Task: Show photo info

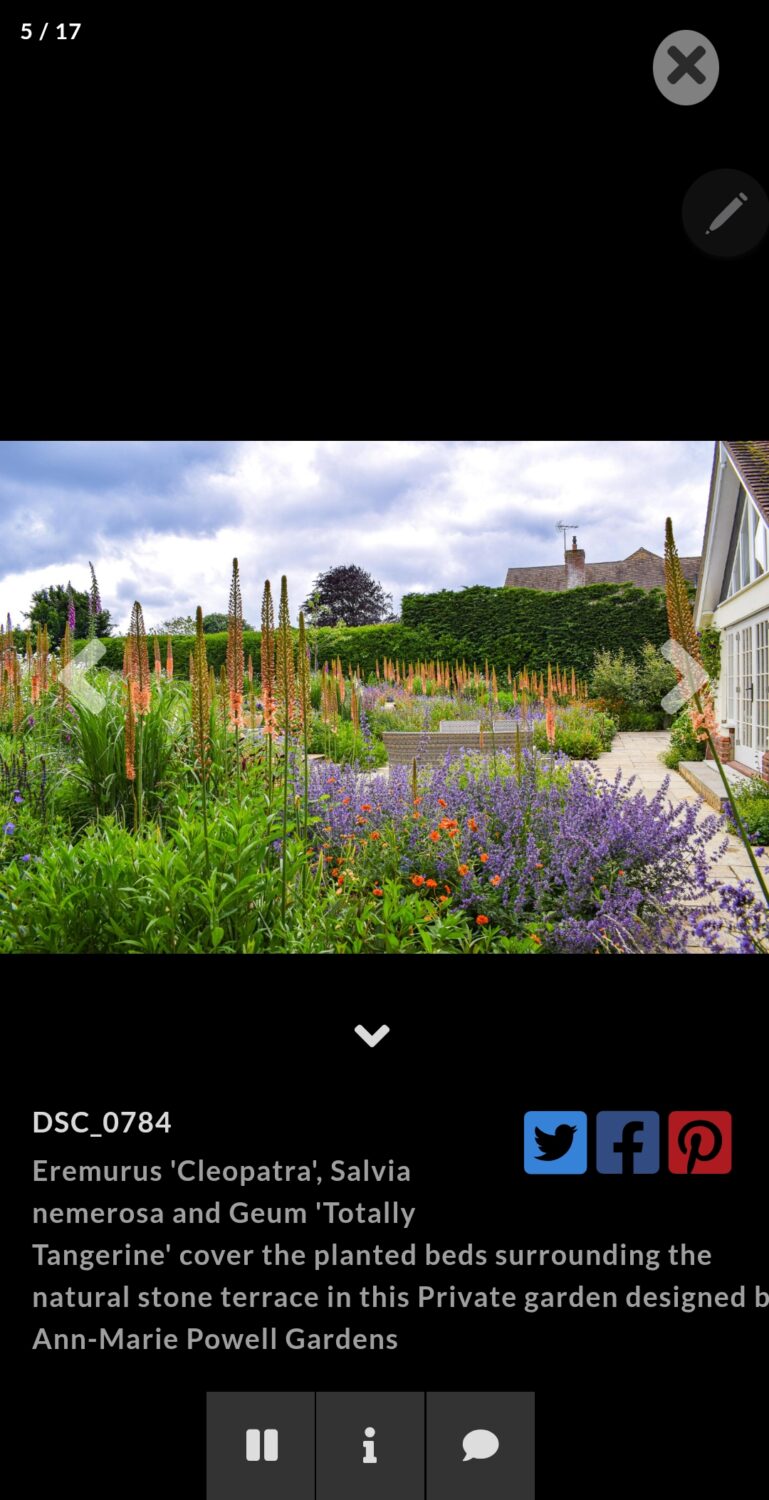Action: click(370, 1445)
